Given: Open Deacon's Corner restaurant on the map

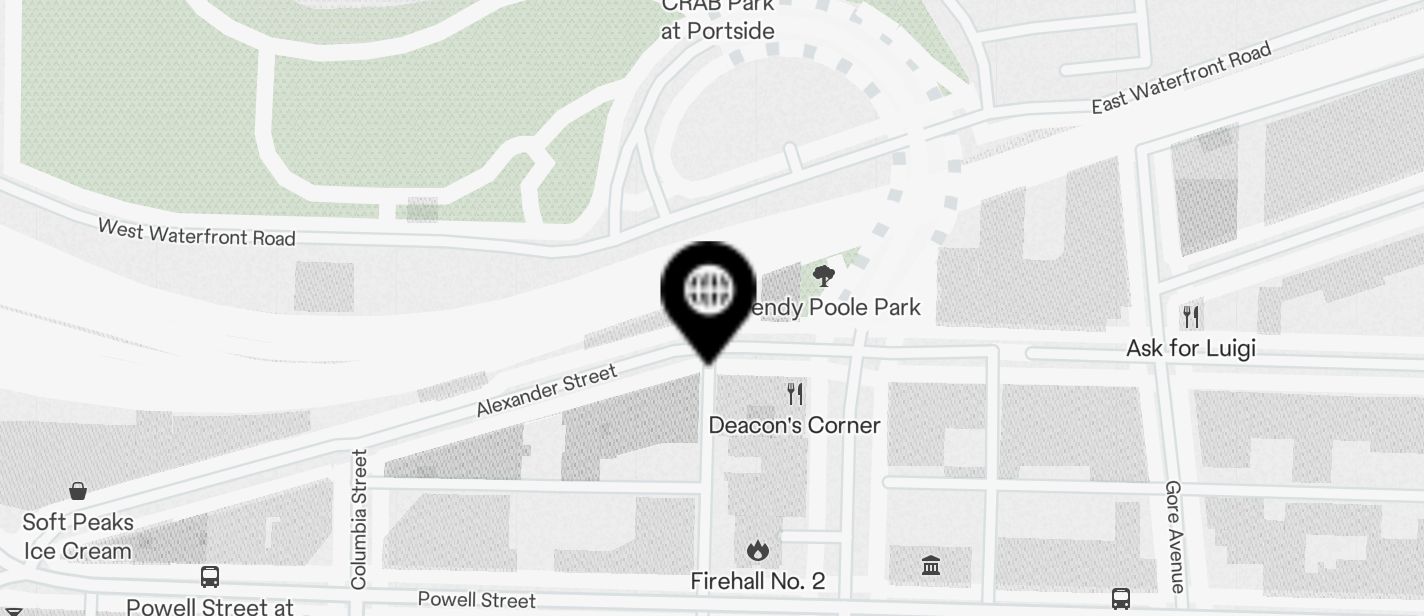Looking at the screenshot, I should coord(795,394).
